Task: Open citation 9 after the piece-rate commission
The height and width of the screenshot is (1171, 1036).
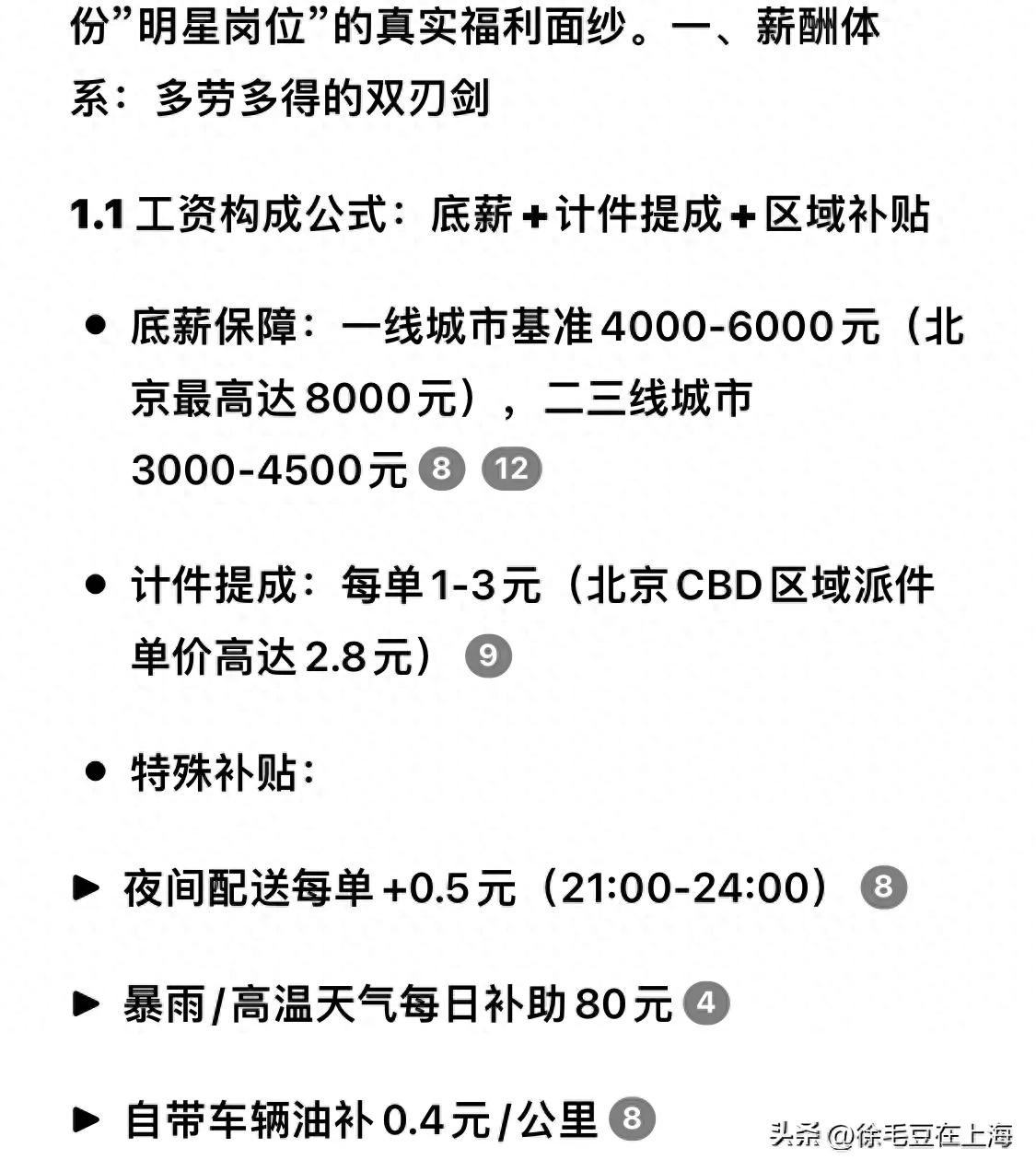Action: (x=488, y=655)
